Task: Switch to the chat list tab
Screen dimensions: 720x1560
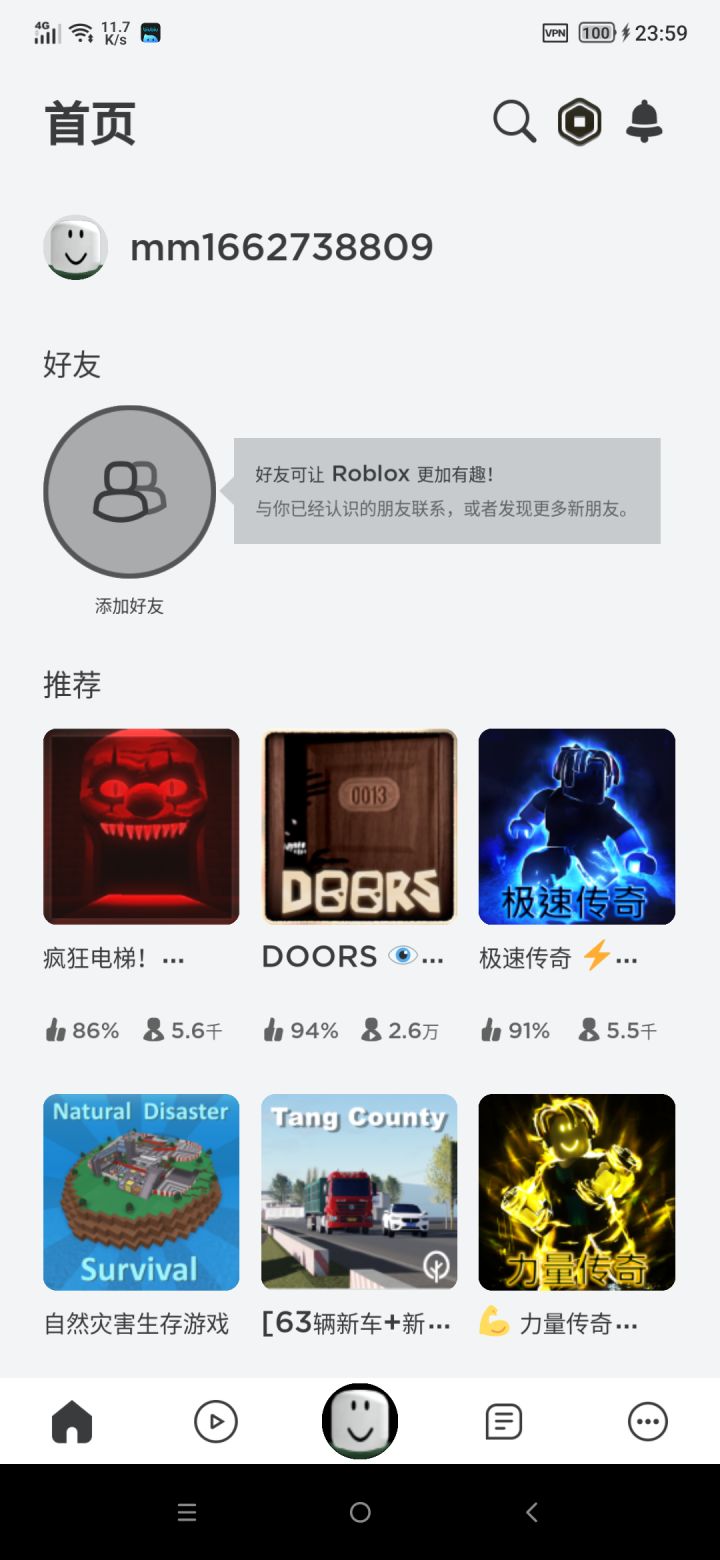Action: (504, 1421)
